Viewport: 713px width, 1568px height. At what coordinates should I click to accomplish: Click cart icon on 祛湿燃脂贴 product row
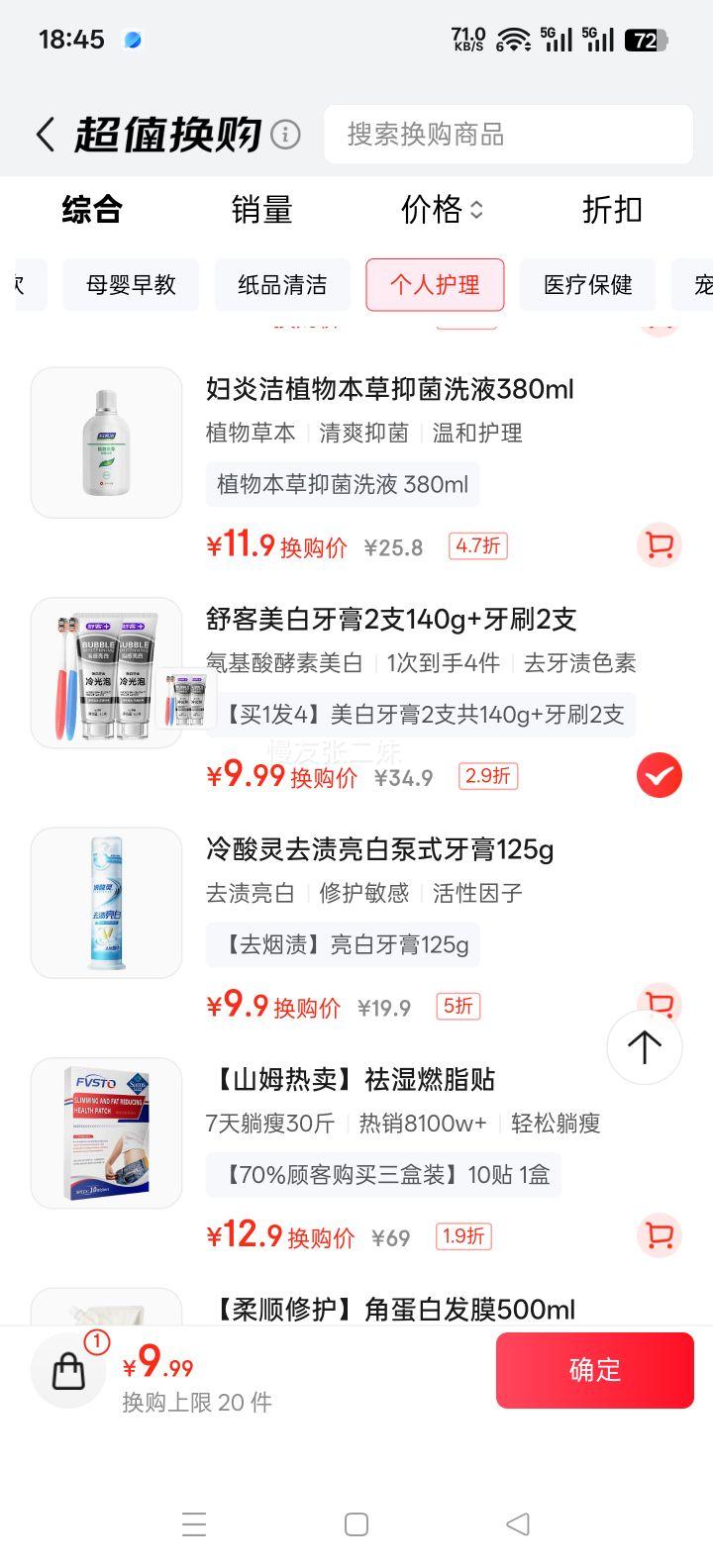[659, 1235]
